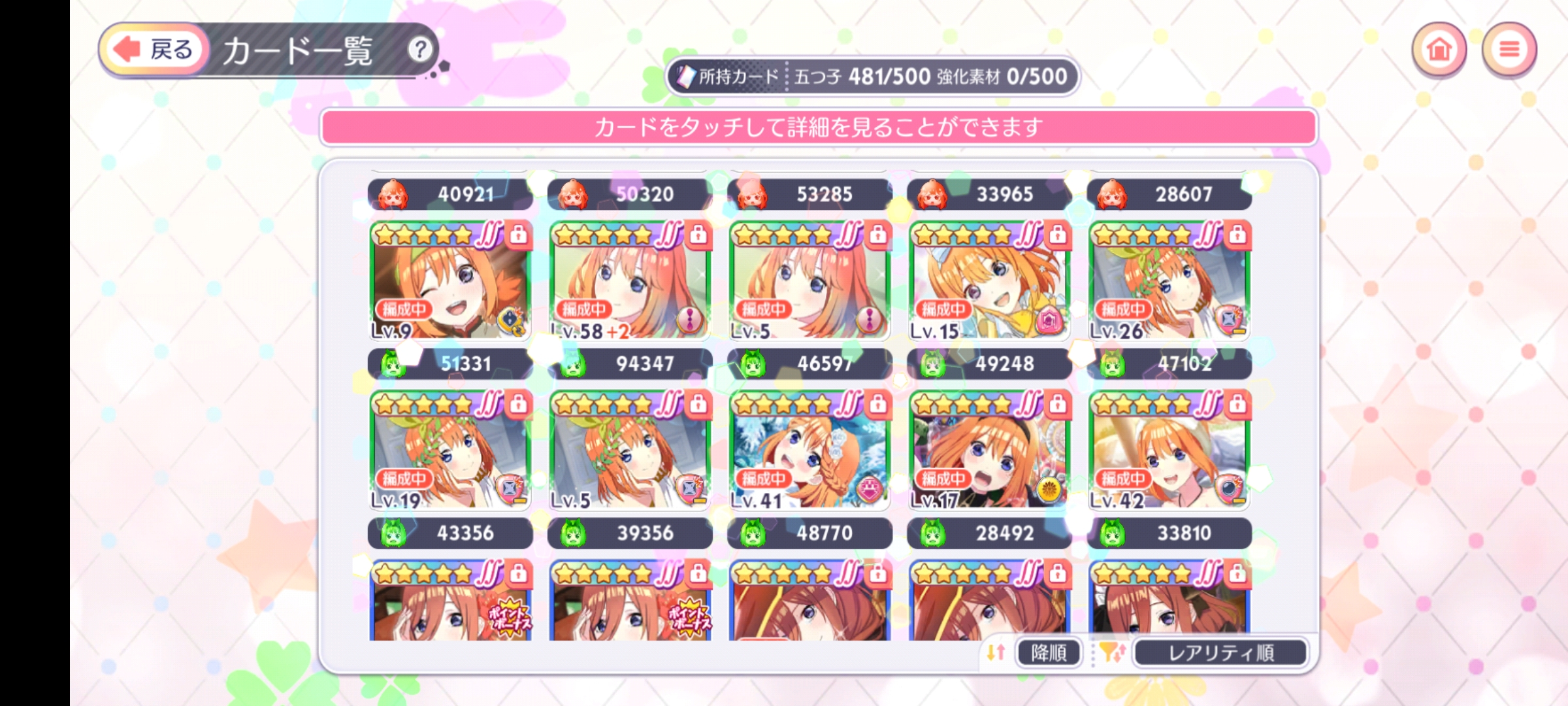Select the card with power 53285
The image size is (1568, 706).
coord(809,281)
